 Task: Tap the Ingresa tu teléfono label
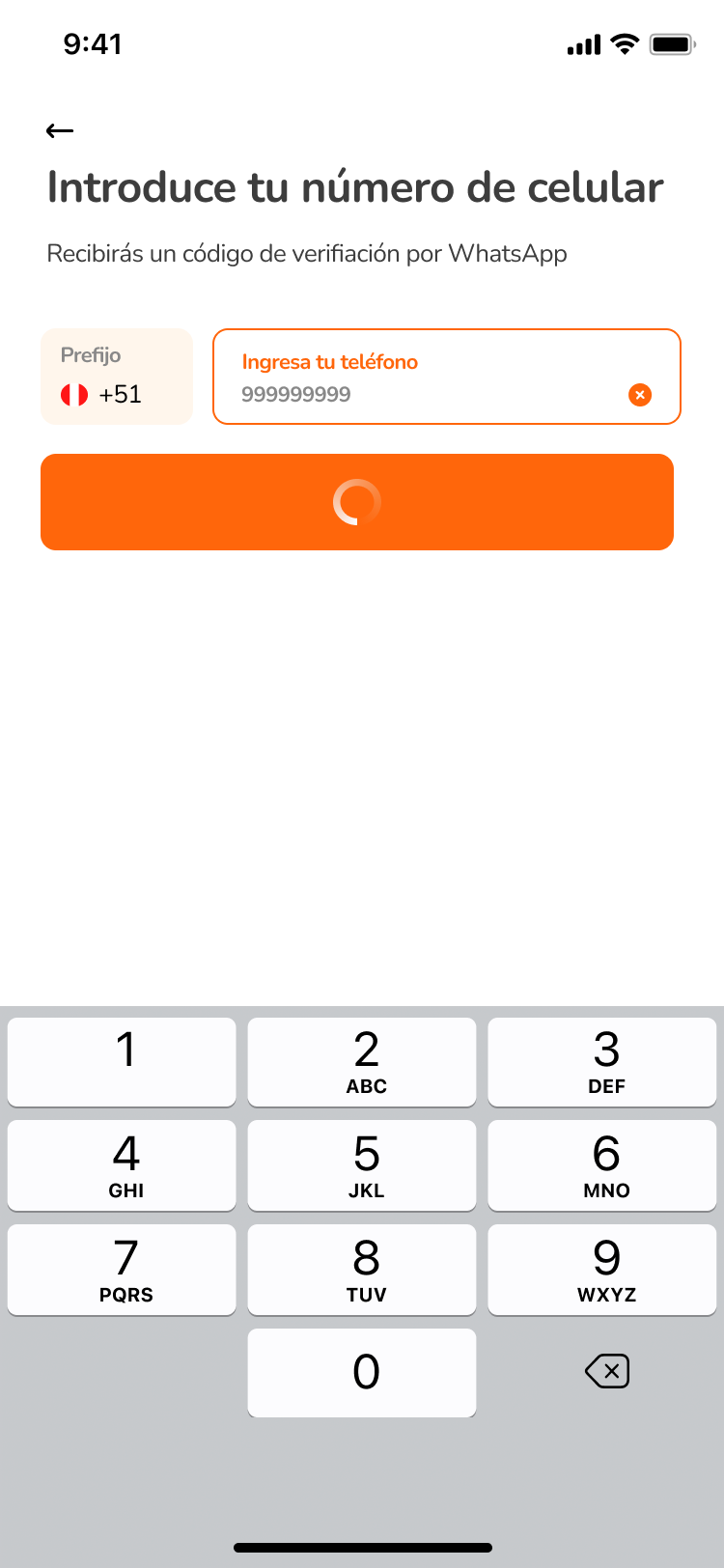[329, 361]
